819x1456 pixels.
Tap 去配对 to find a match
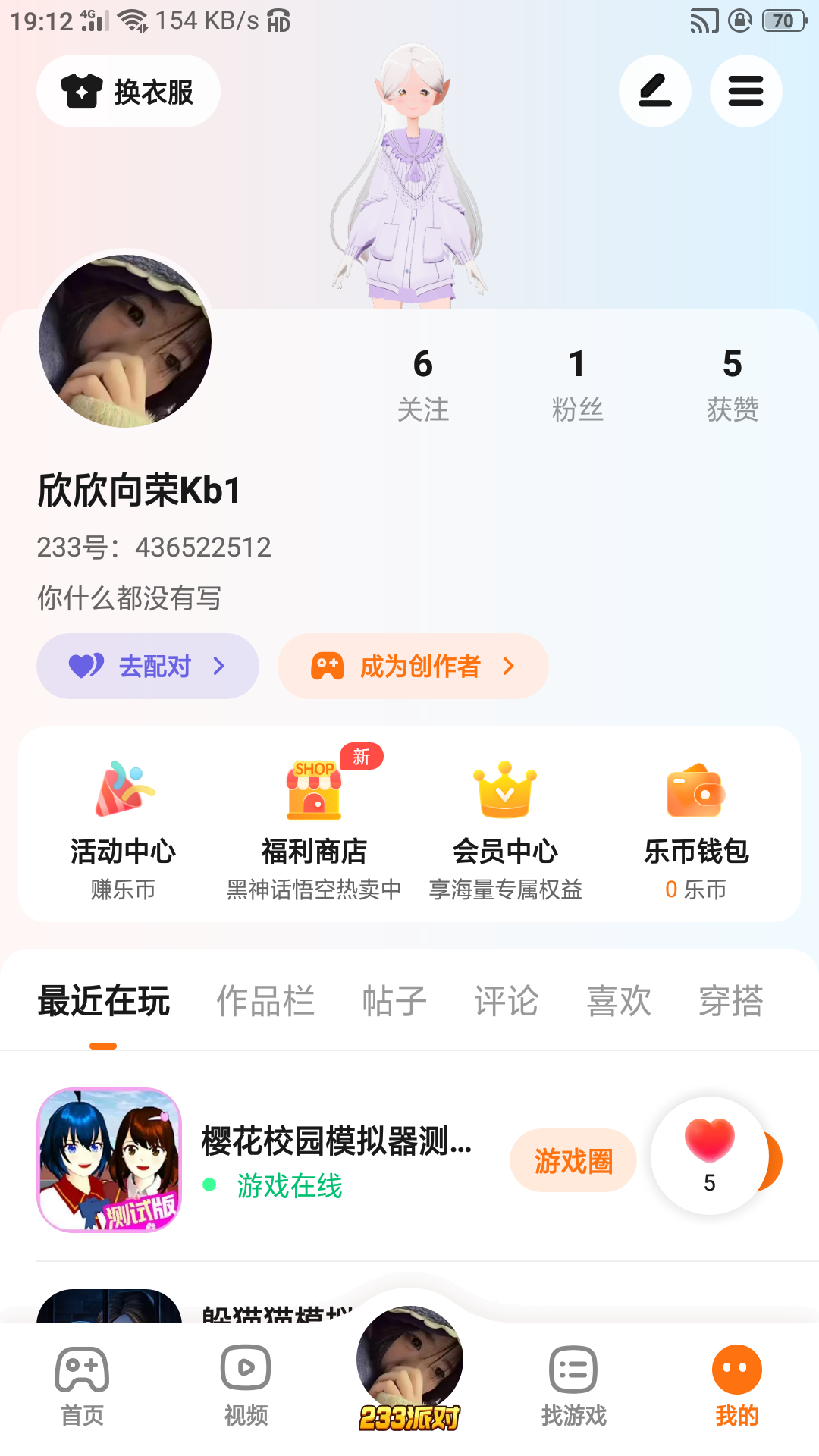click(148, 666)
